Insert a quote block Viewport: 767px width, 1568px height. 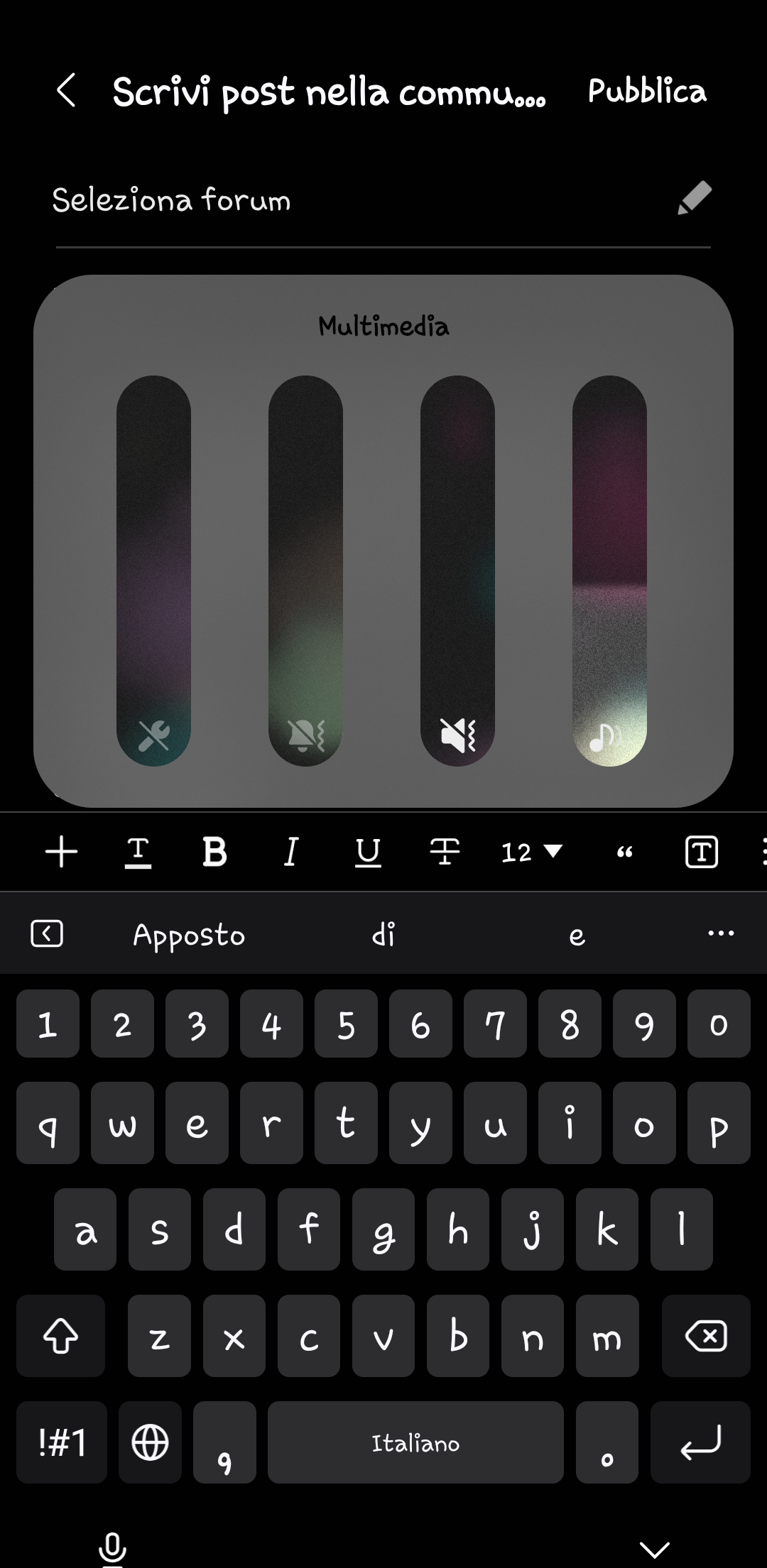pos(625,851)
